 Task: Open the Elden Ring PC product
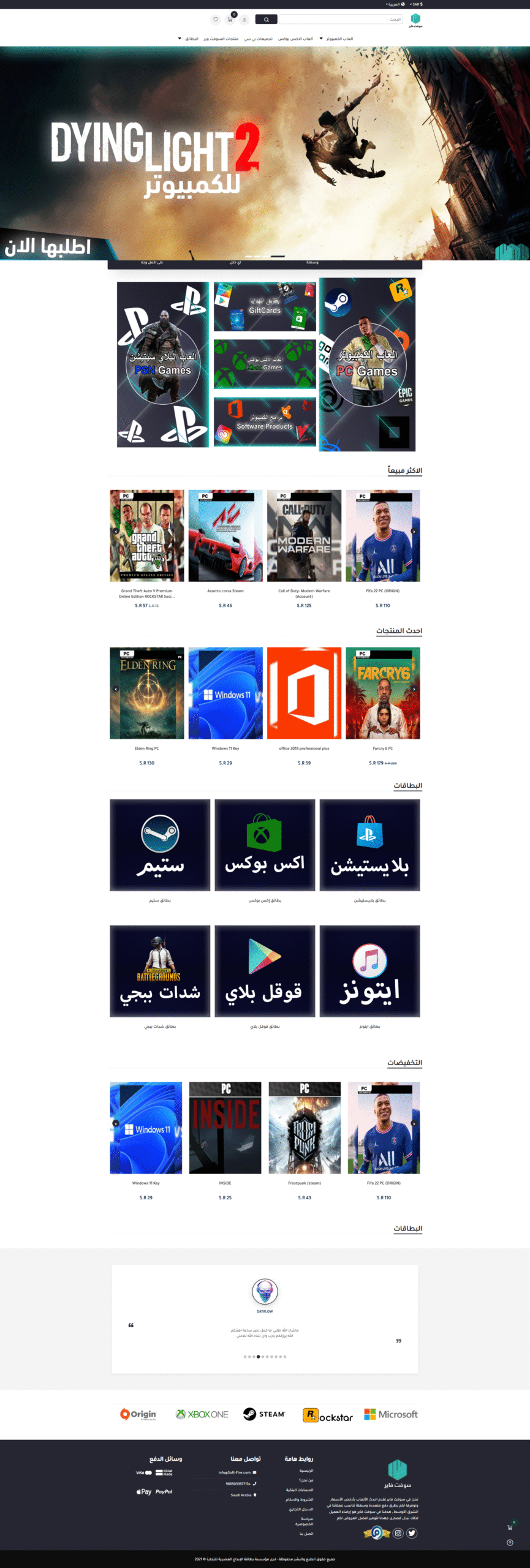(x=147, y=693)
